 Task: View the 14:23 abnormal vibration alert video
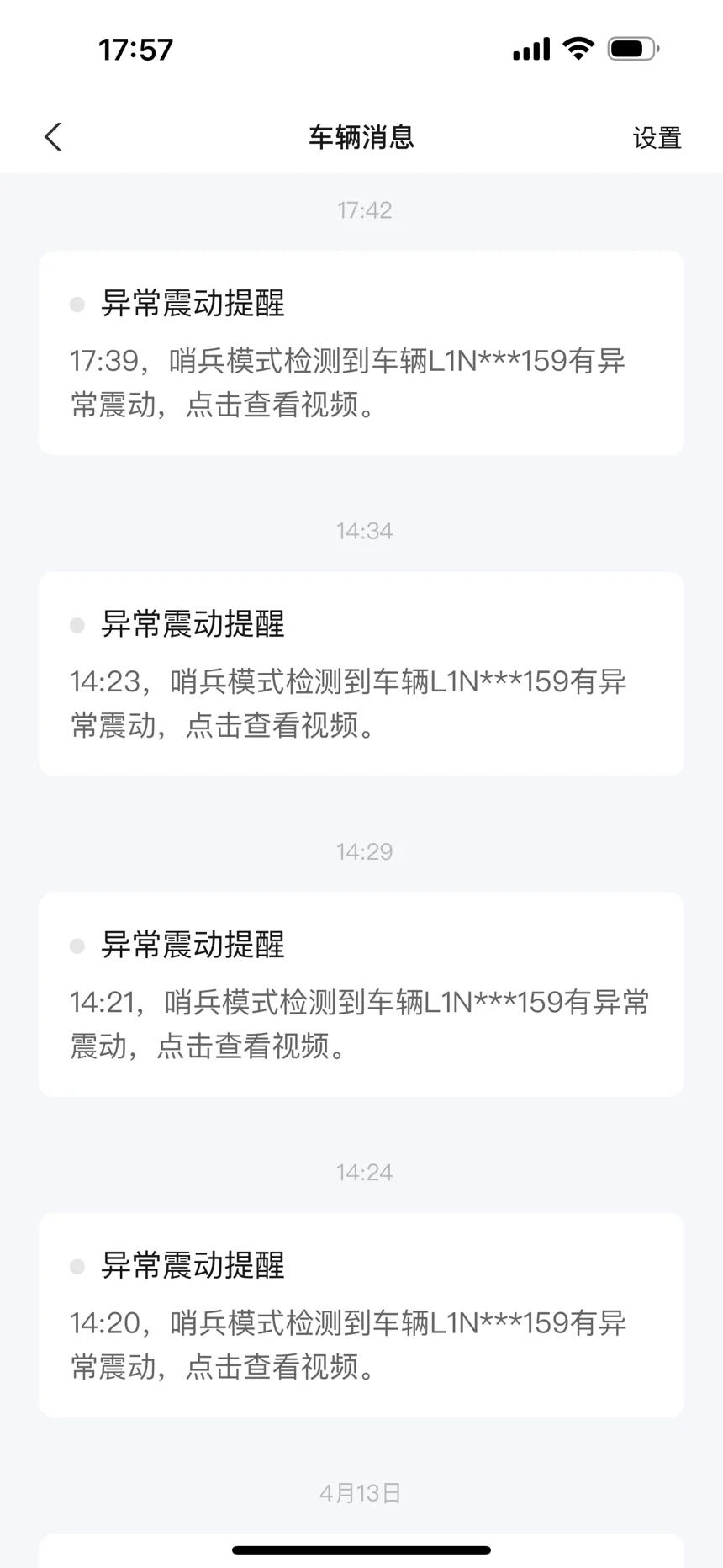pos(361,674)
